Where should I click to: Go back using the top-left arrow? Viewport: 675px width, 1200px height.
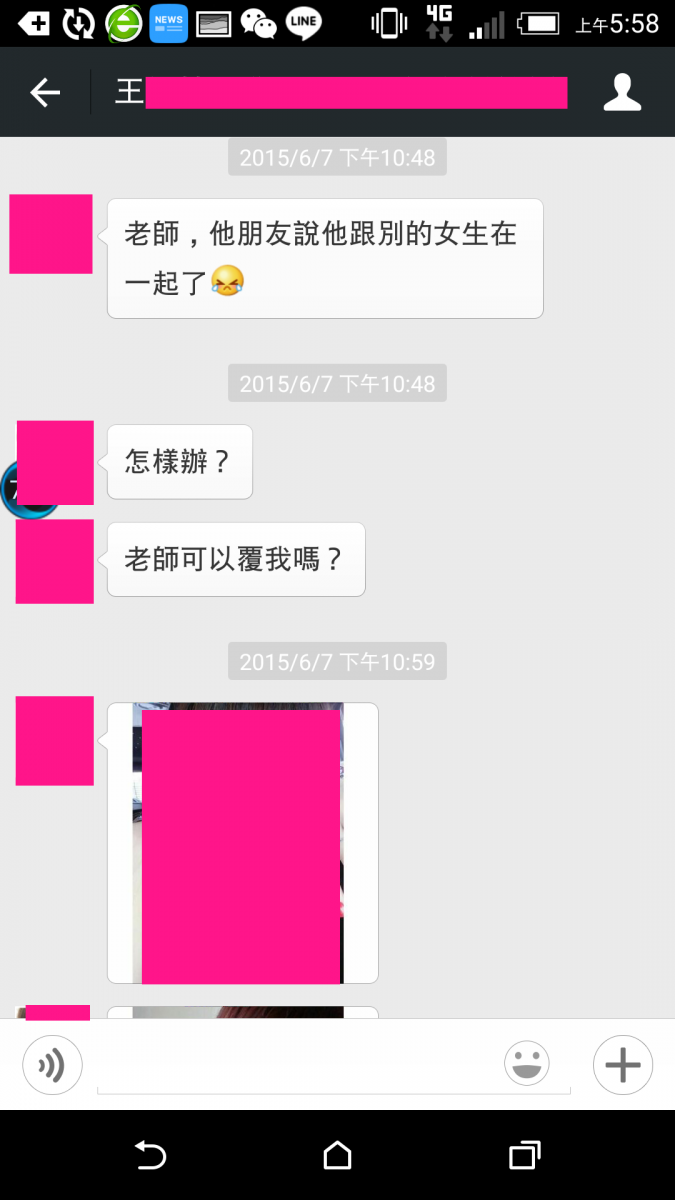[x=45, y=93]
